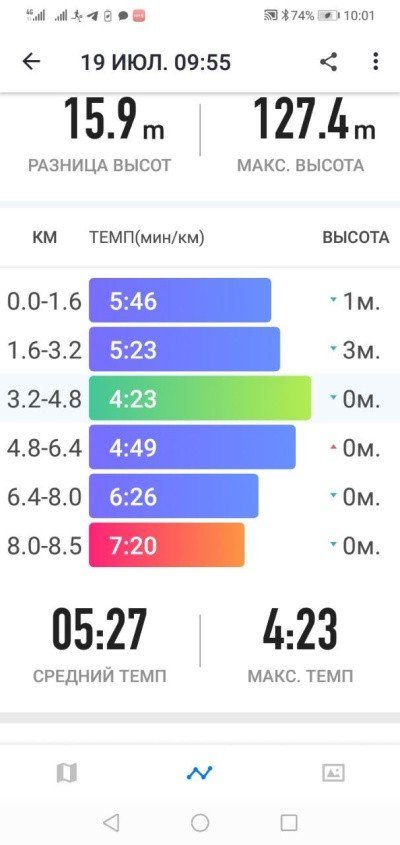Open the chart statistics tab
Screen dimensions: 400x845
[199, 773]
